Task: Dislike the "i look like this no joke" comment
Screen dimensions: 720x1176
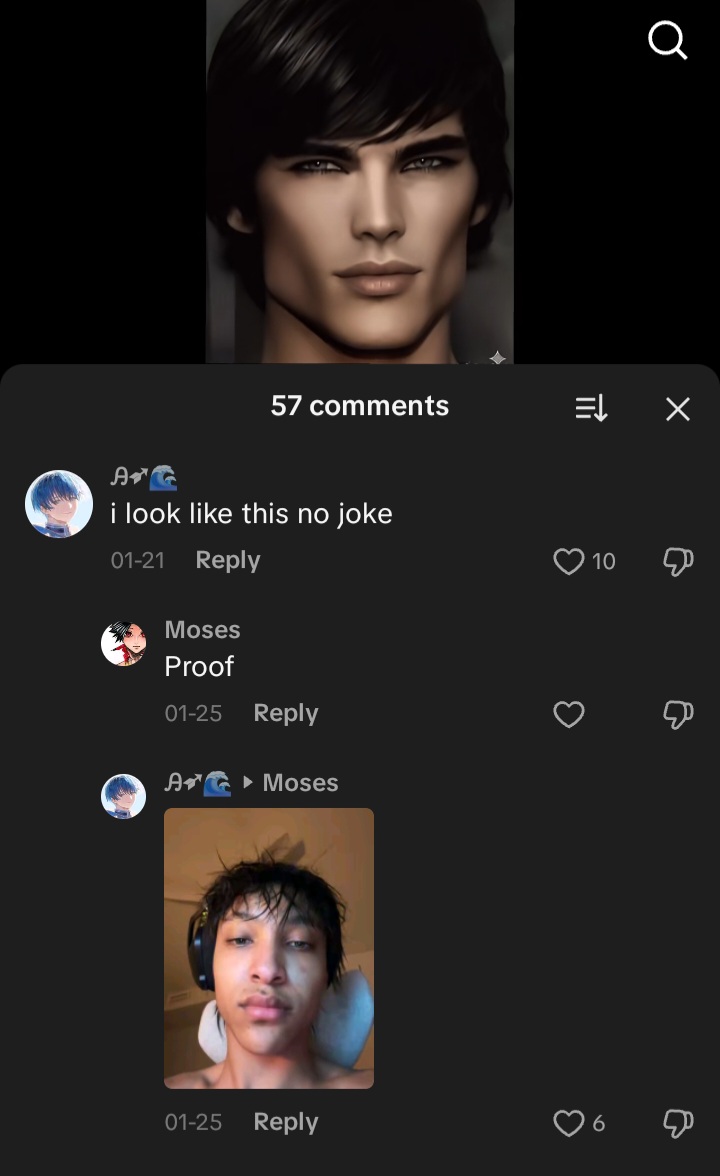Action: tap(678, 561)
